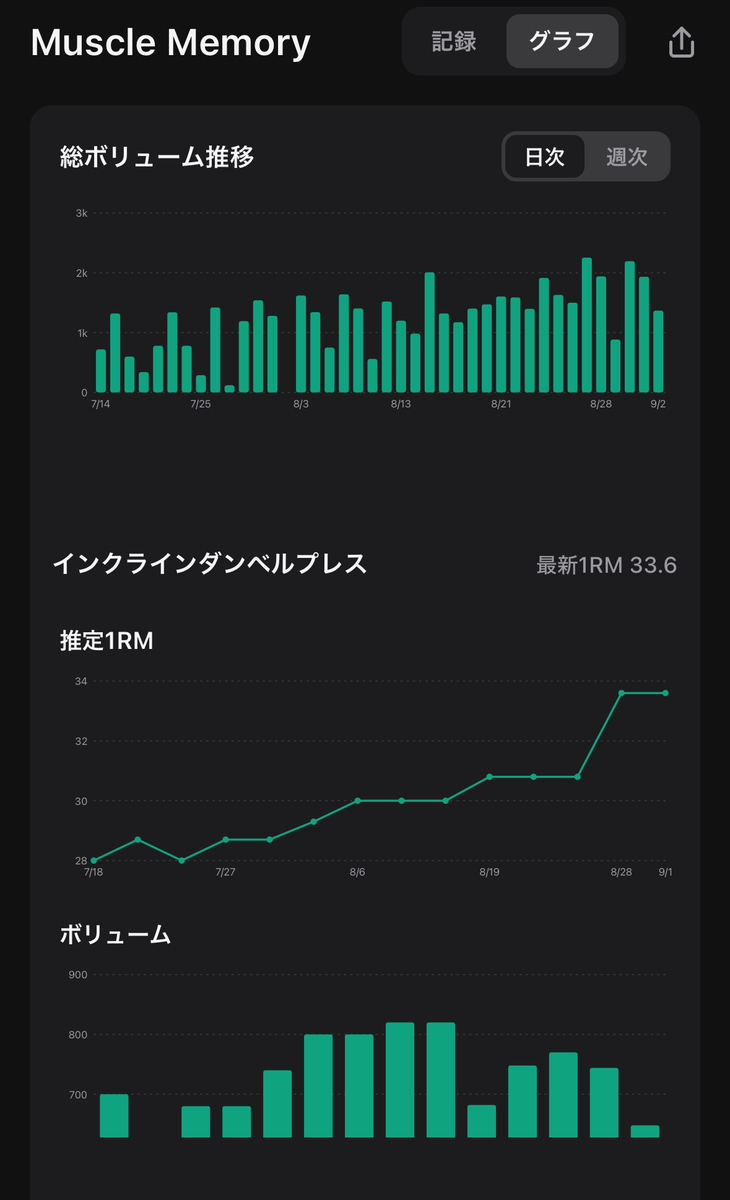Share the graphs via share icon
The height and width of the screenshot is (1200, 730).
tap(681, 42)
